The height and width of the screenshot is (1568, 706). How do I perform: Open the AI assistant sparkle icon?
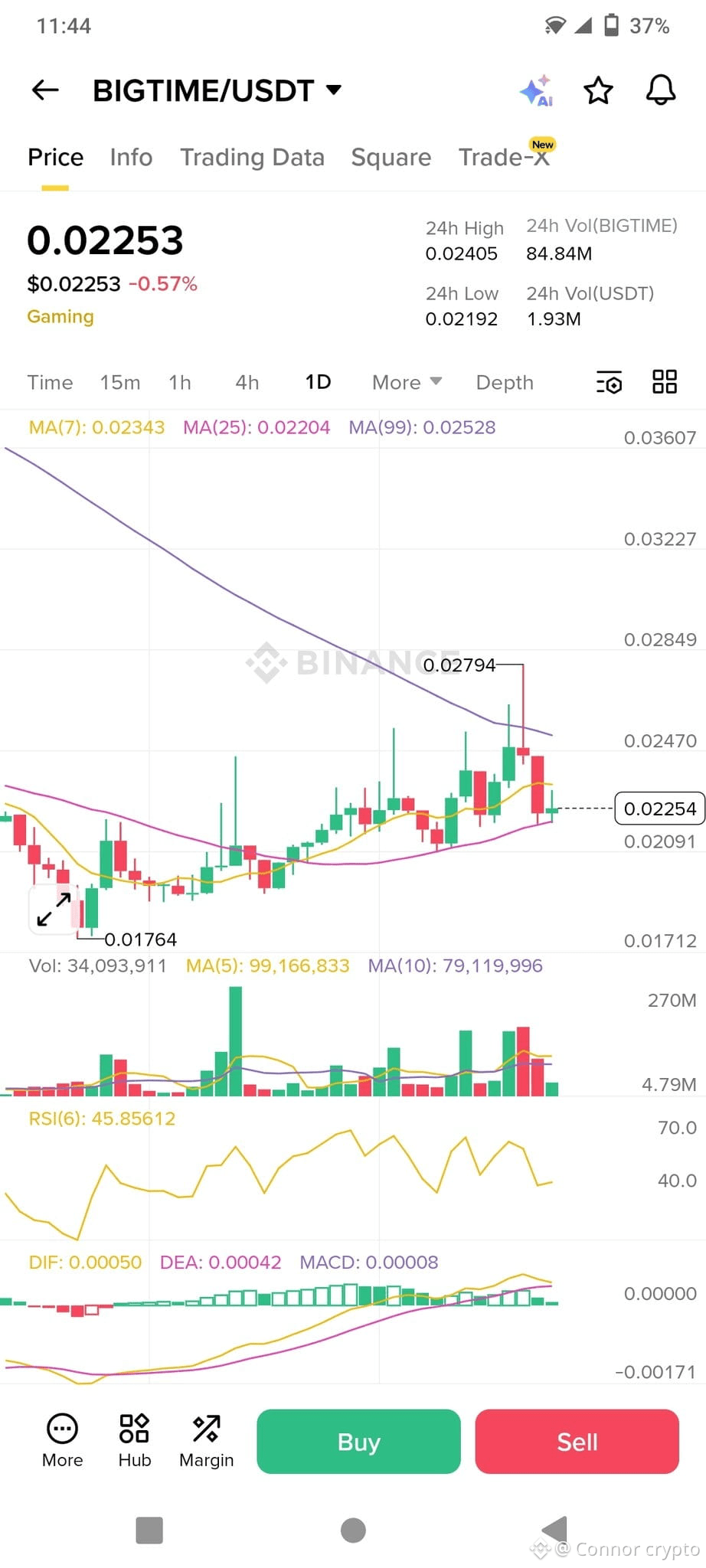coord(536,90)
